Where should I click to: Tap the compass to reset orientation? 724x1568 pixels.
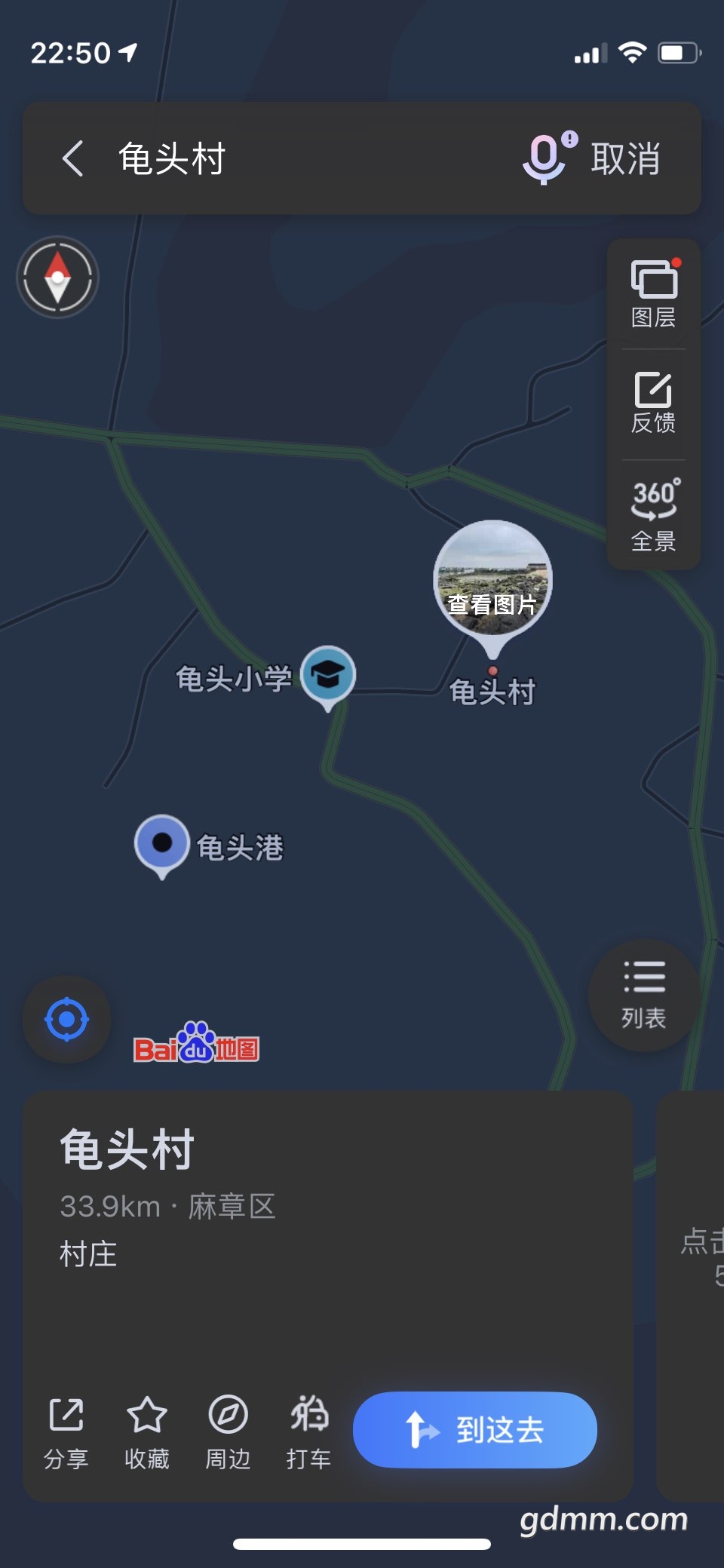[x=57, y=278]
